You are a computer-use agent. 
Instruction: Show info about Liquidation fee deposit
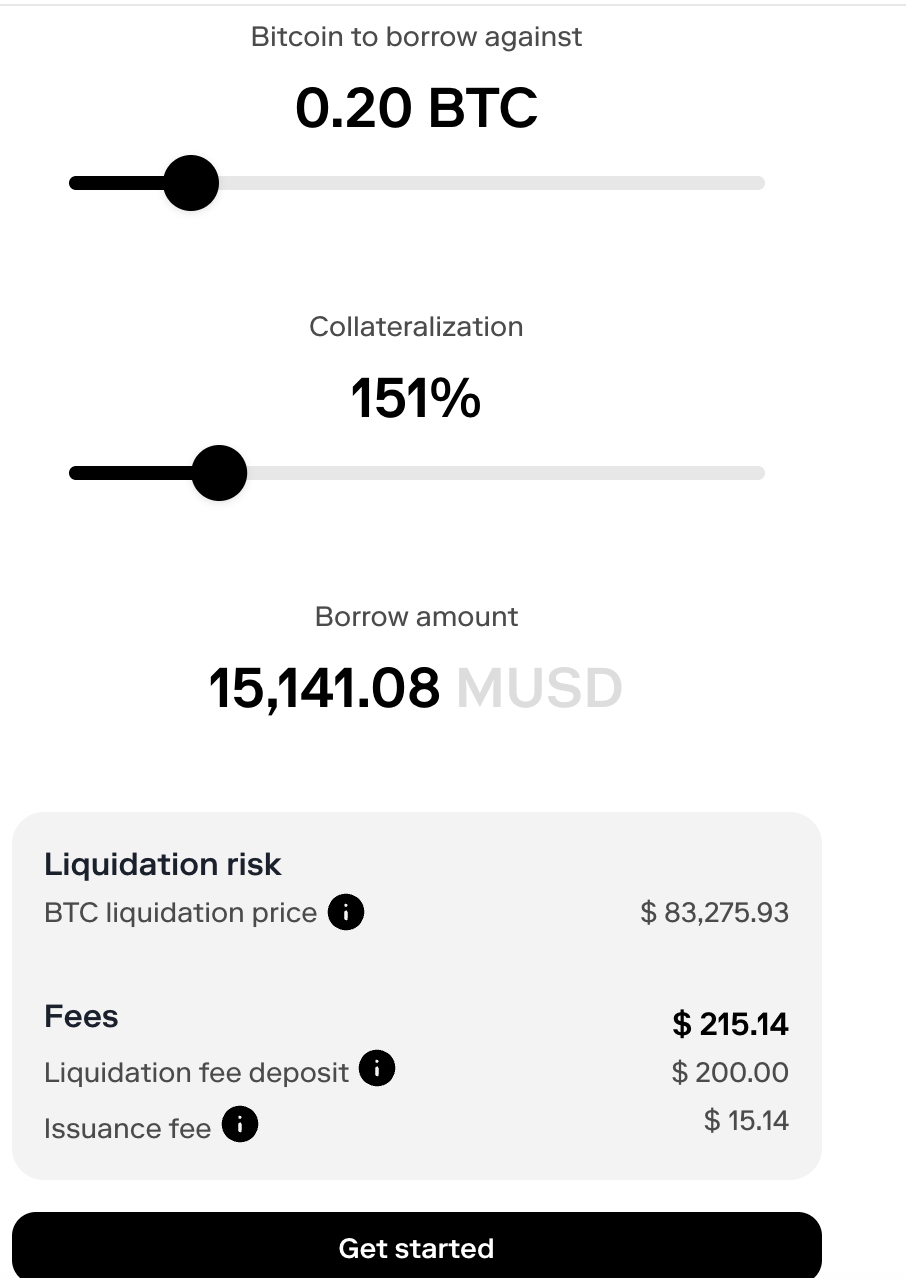pos(377,1069)
